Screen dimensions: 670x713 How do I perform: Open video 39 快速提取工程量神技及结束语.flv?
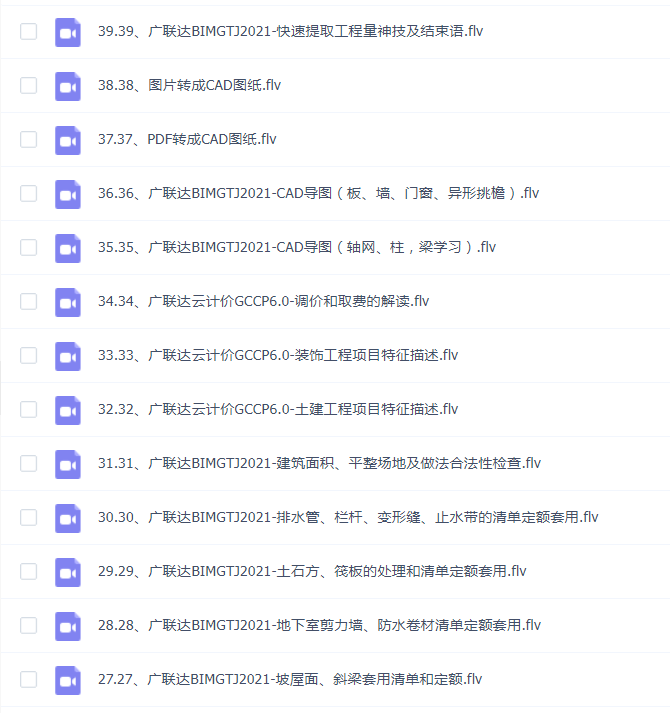[290, 31]
